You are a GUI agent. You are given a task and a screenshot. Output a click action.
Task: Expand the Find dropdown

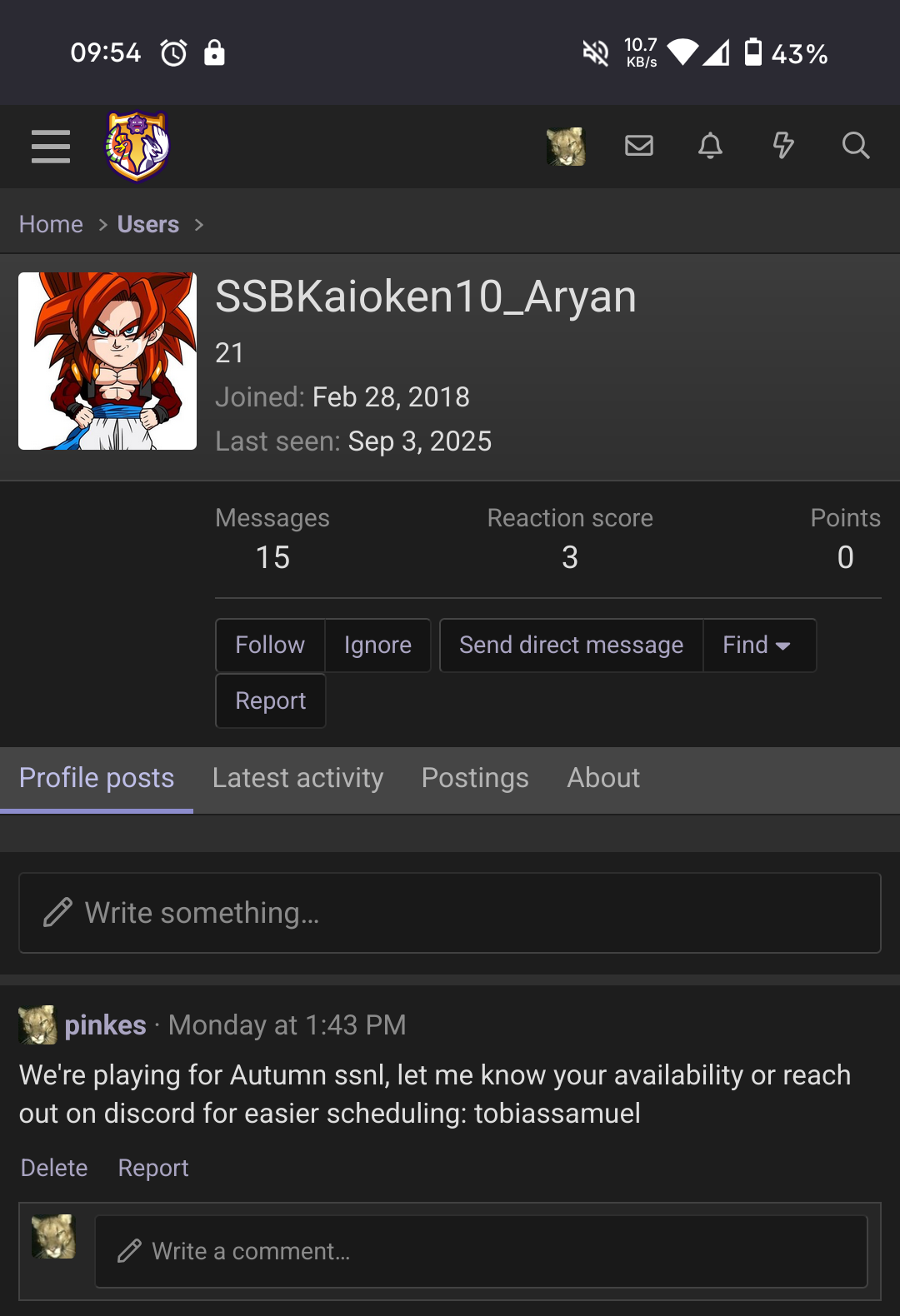click(757, 646)
